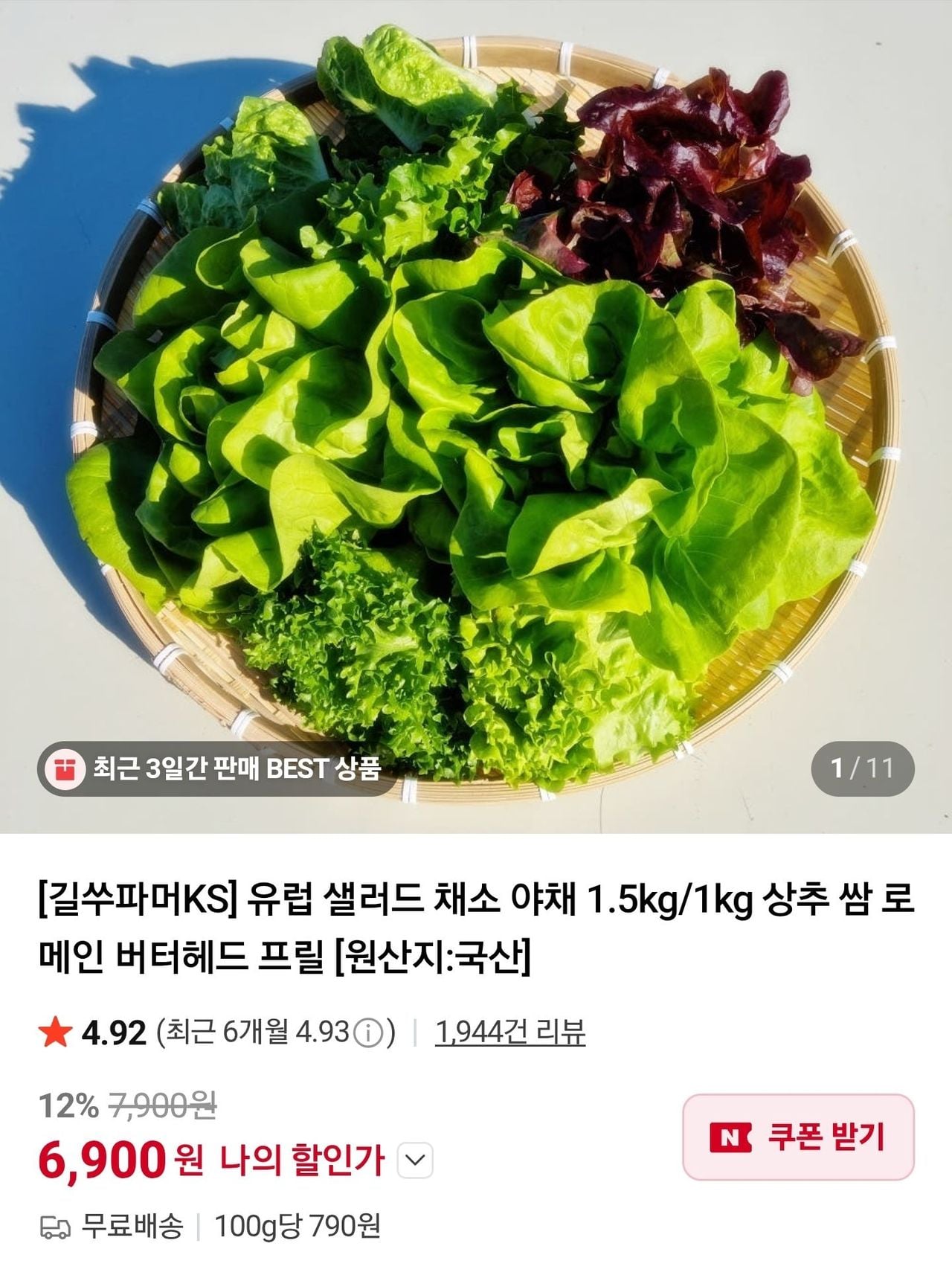Show rating info next to 최근 6개월 4.93
Viewport: 952px width, 1278px height.
click(x=367, y=1033)
